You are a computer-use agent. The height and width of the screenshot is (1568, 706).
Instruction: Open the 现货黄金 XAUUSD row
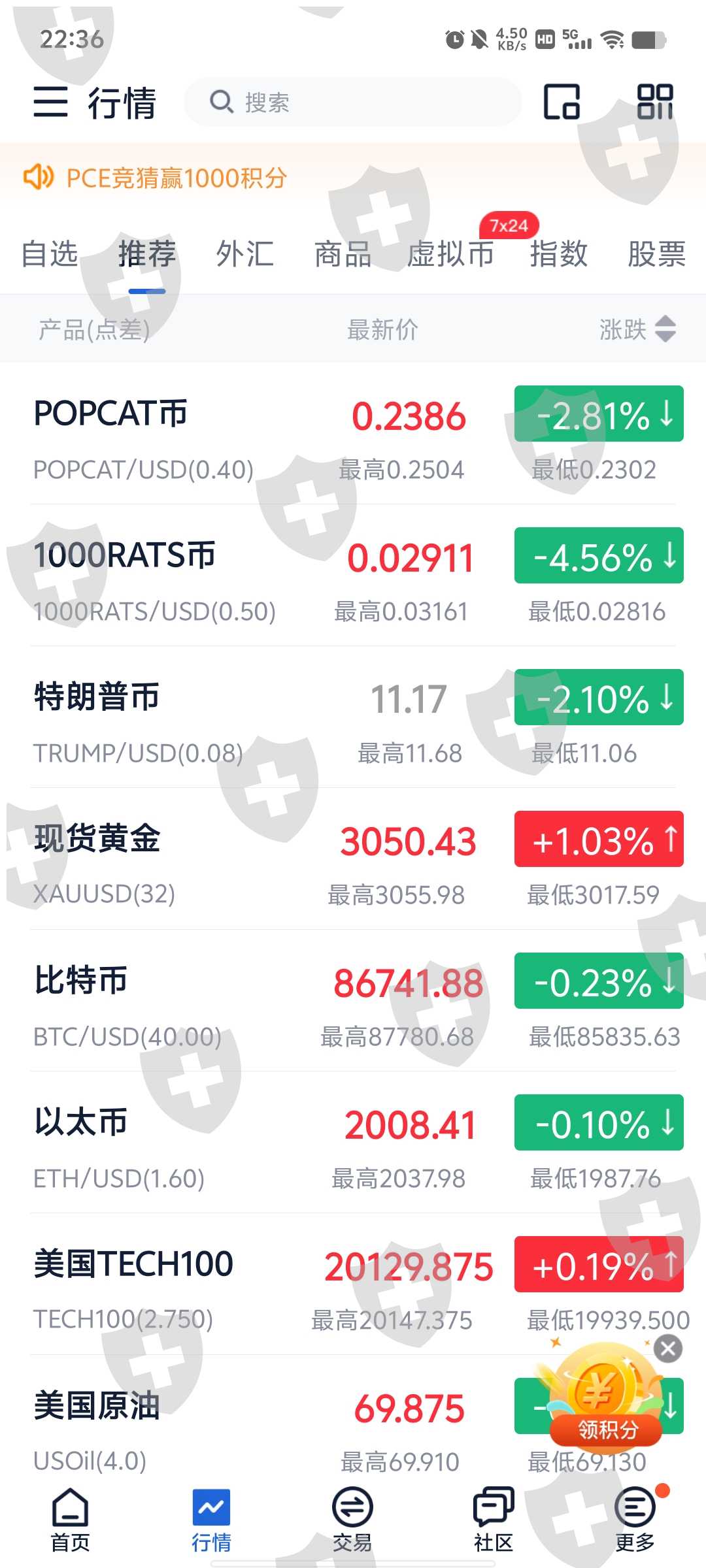click(x=261, y=864)
